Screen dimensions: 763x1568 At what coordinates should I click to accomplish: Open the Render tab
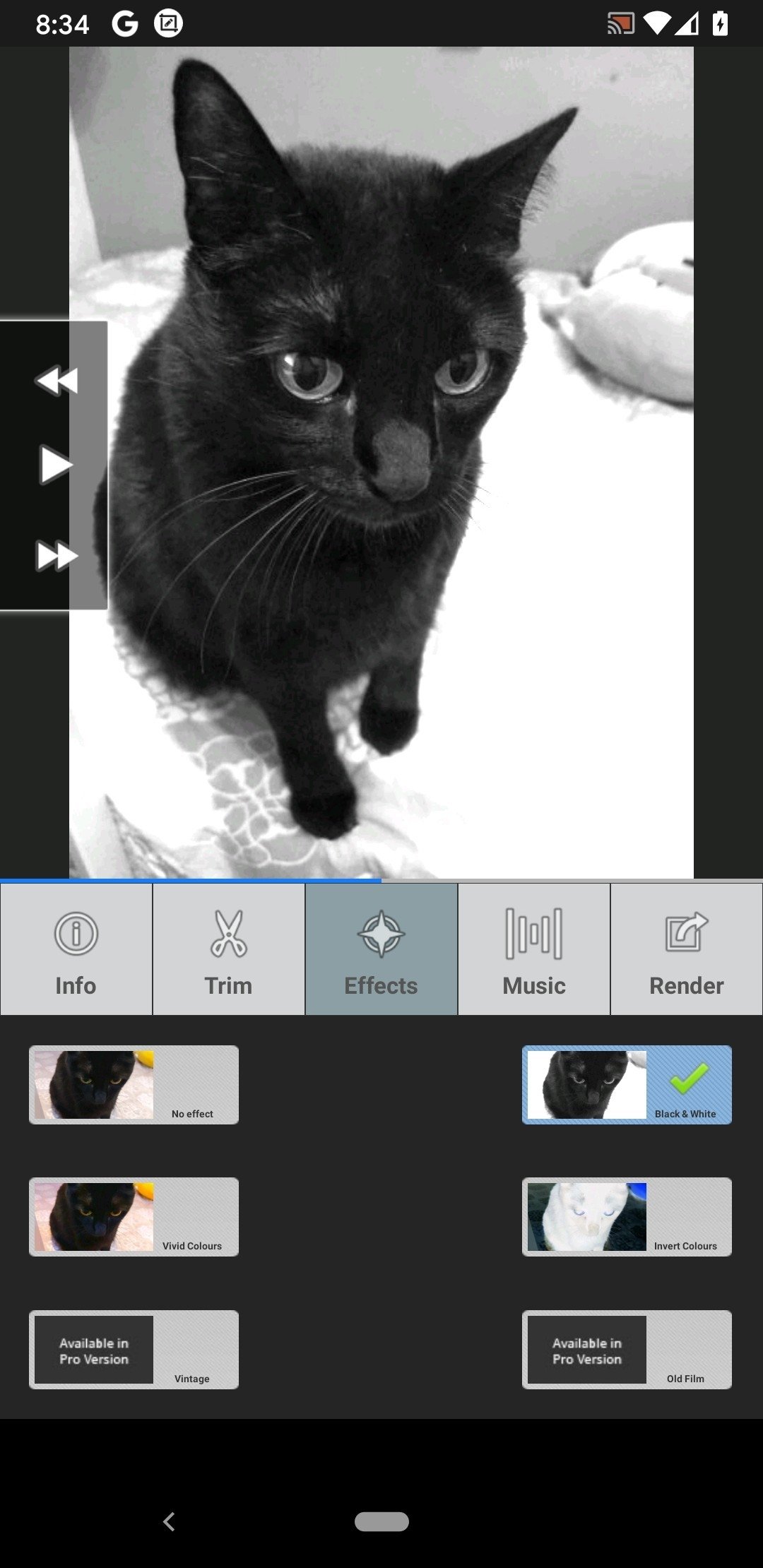687,949
